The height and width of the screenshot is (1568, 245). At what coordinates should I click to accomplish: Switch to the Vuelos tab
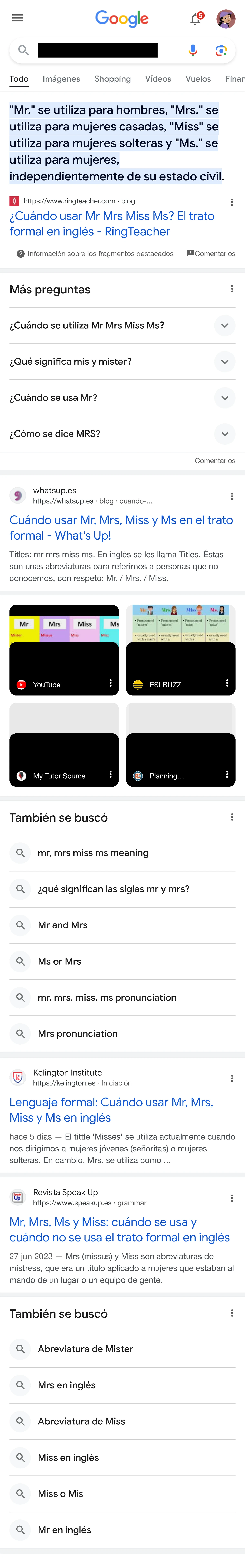click(x=198, y=79)
